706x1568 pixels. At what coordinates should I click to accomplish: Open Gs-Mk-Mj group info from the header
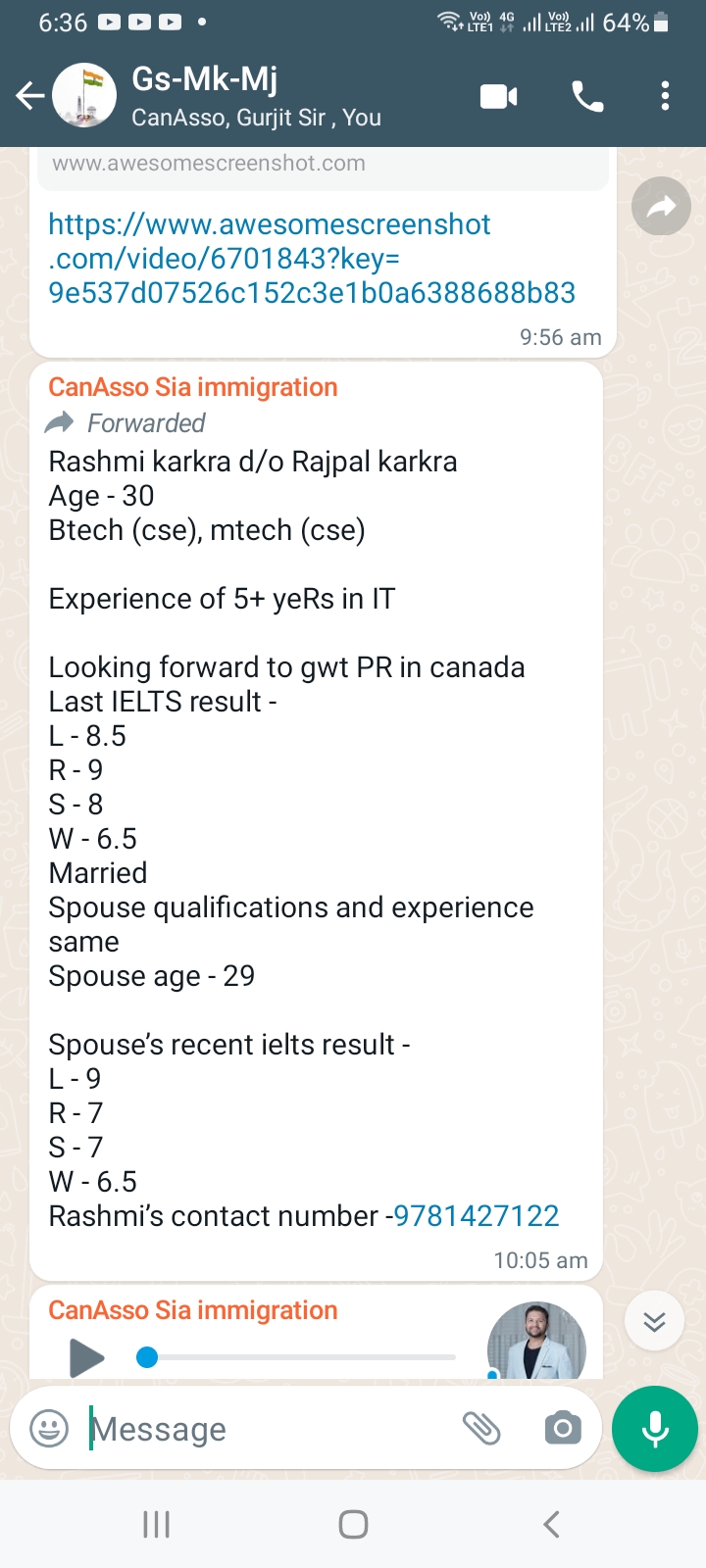pyautogui.click(x=255, y=96)
